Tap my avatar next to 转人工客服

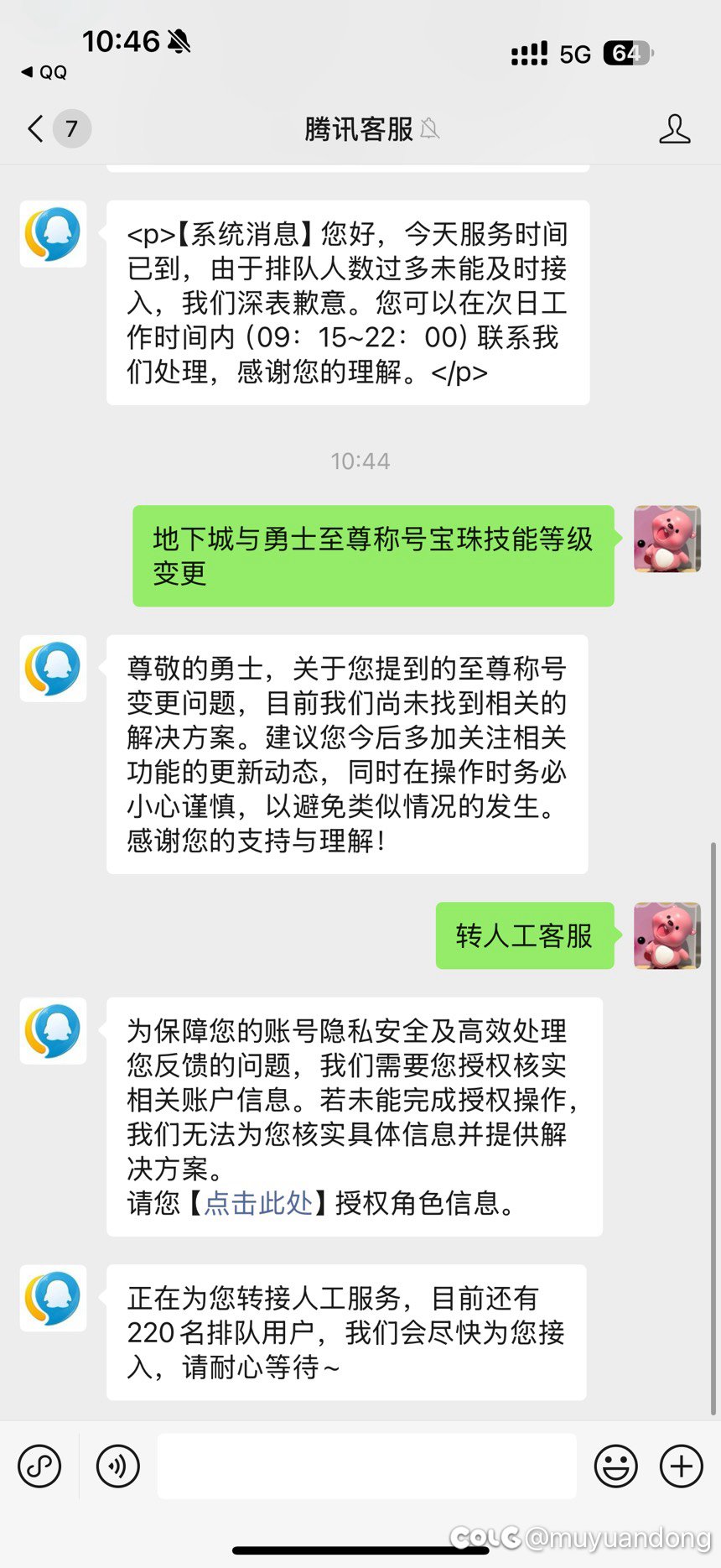pos(667,935)
